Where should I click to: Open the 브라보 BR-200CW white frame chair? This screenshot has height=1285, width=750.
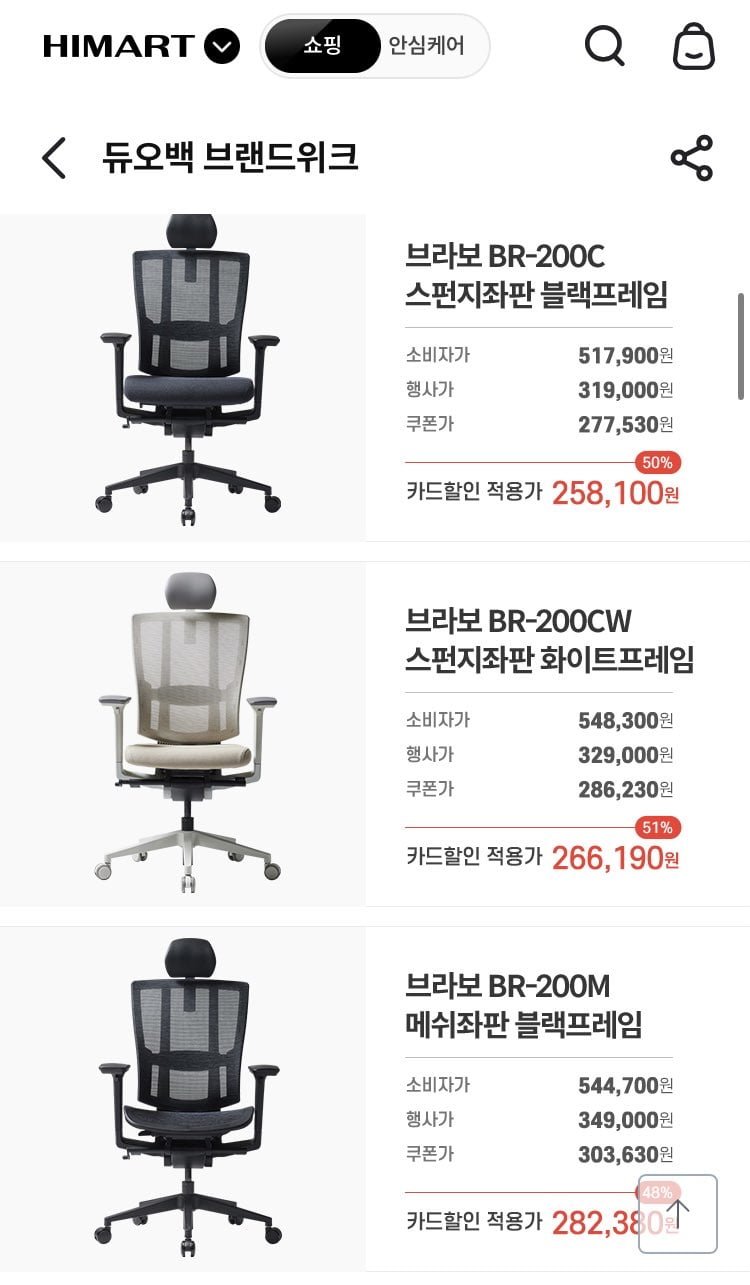(375, 734)
